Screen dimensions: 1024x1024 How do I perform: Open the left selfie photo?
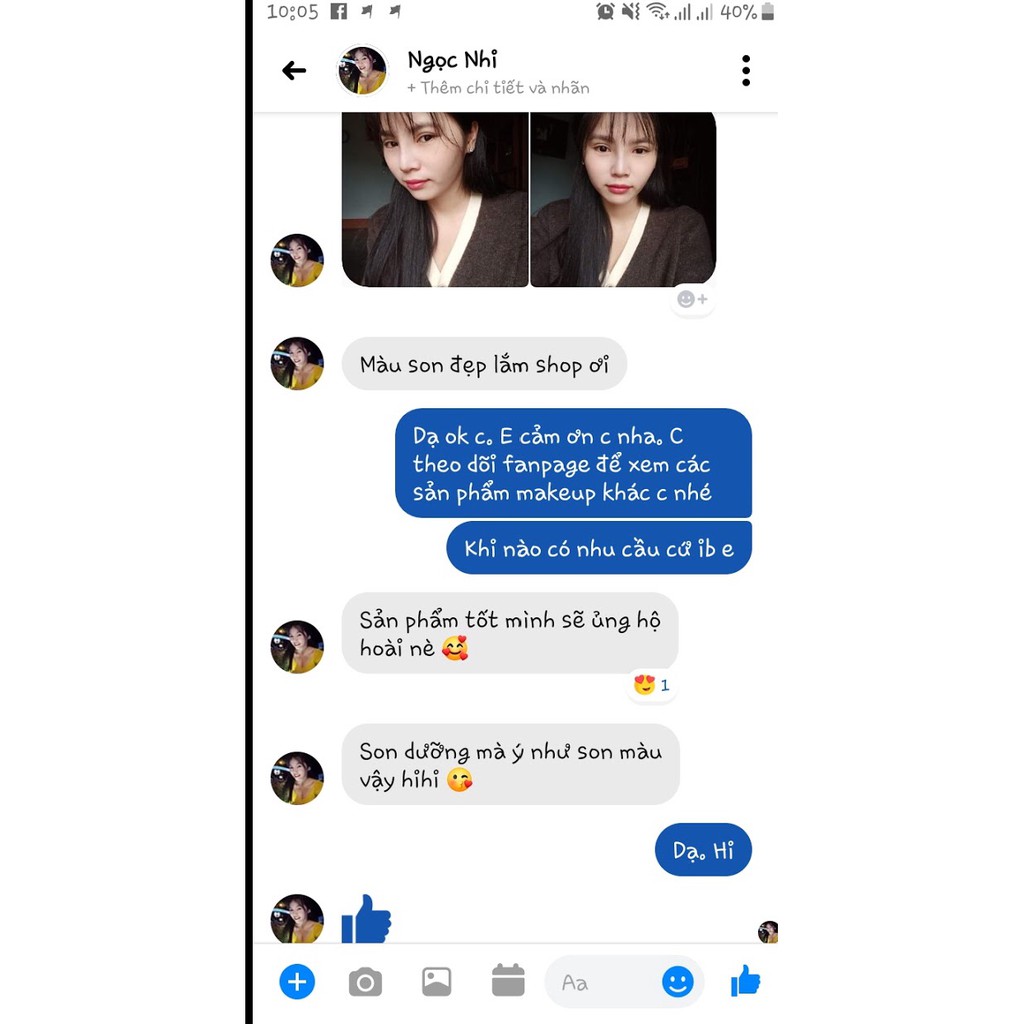click(x=435, y=200)
